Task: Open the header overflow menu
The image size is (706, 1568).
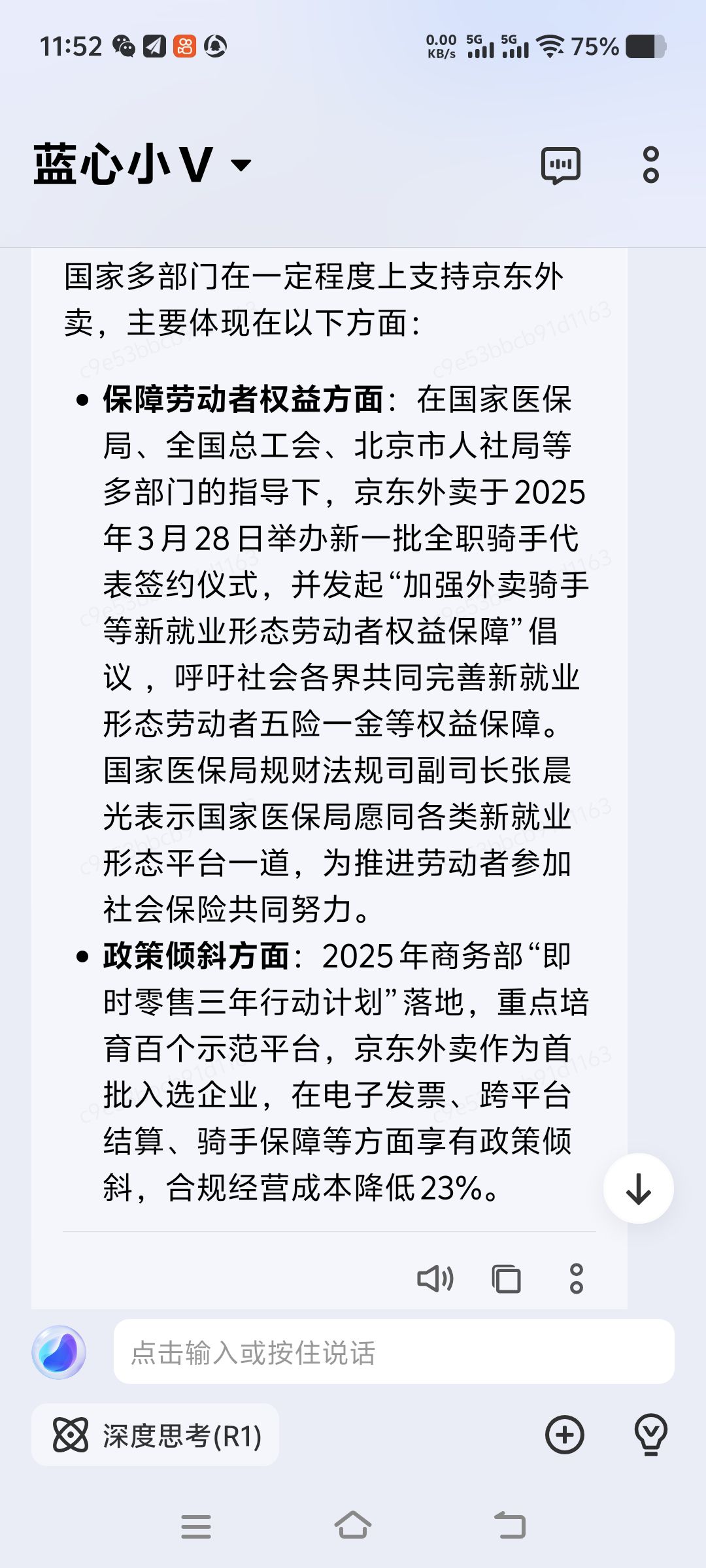Action: [x=651, y=165]
